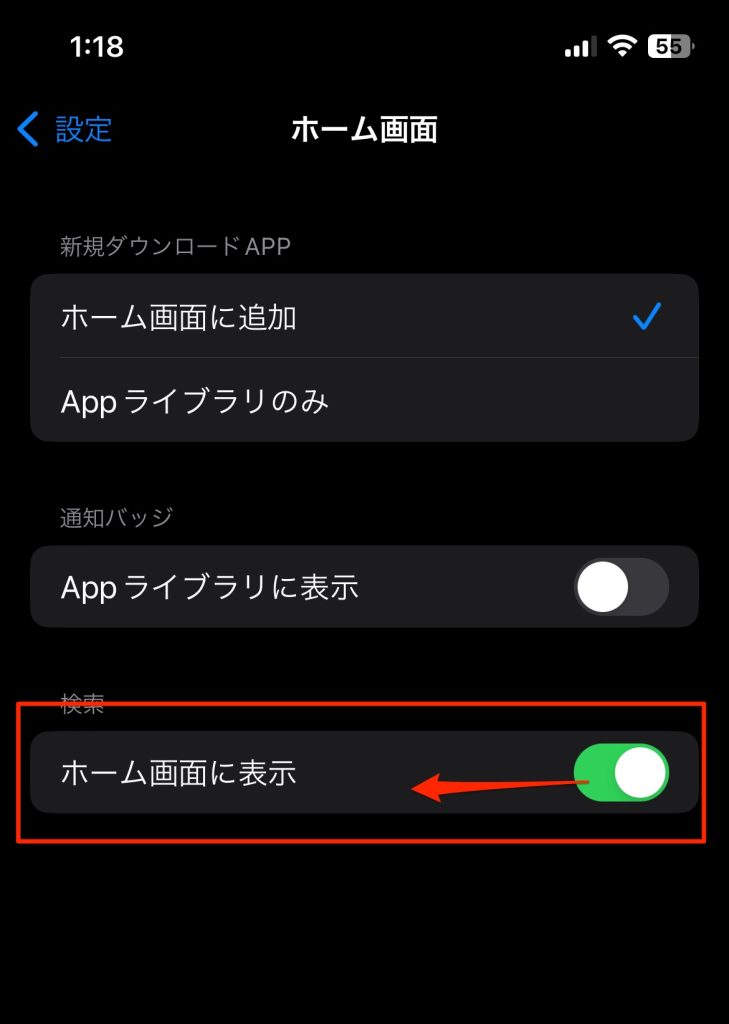Image resolution: width=729 pixels, height=1024 pixels.
Task: Select ホーム画面に追加 option
Action: tap(364, 318)
